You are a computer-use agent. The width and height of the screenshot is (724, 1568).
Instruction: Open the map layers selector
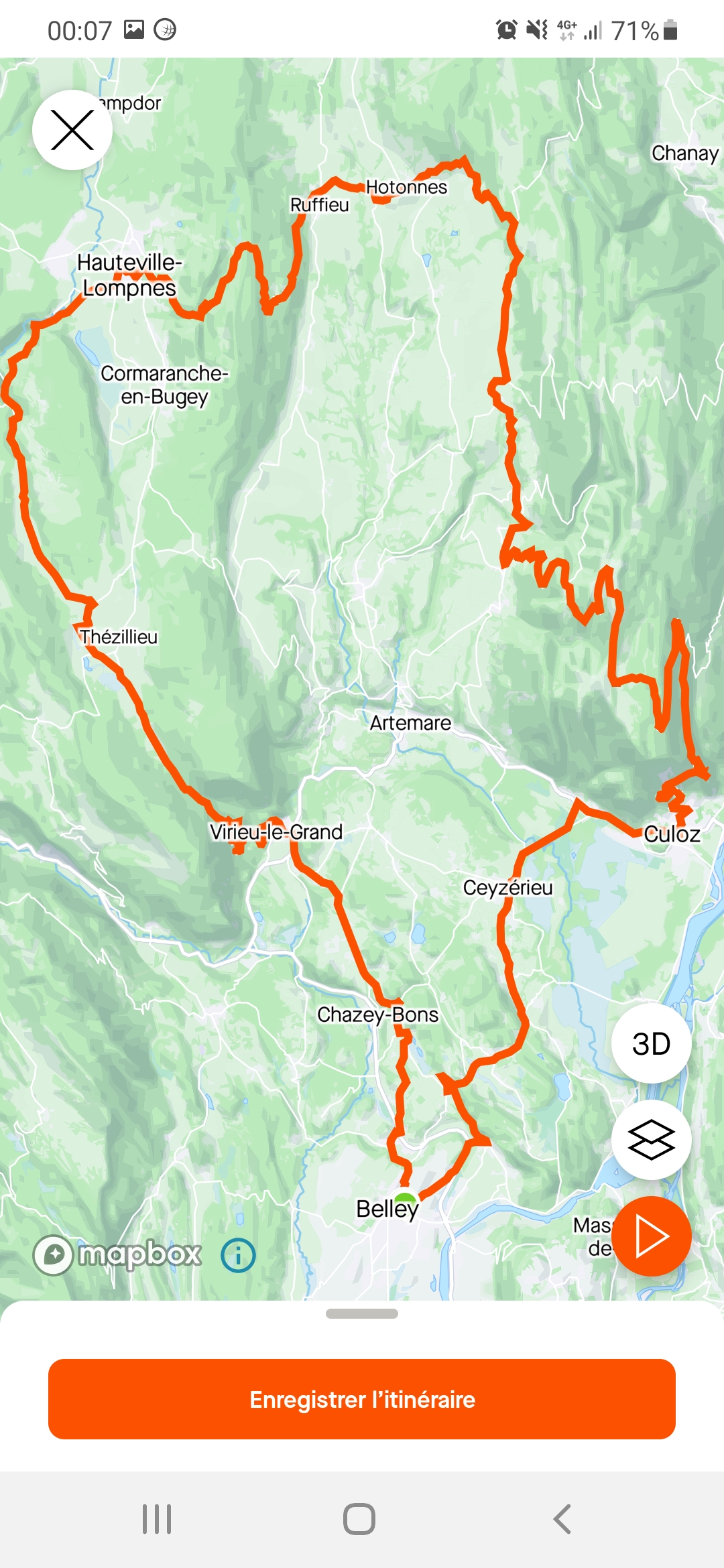pos(651,1140)
